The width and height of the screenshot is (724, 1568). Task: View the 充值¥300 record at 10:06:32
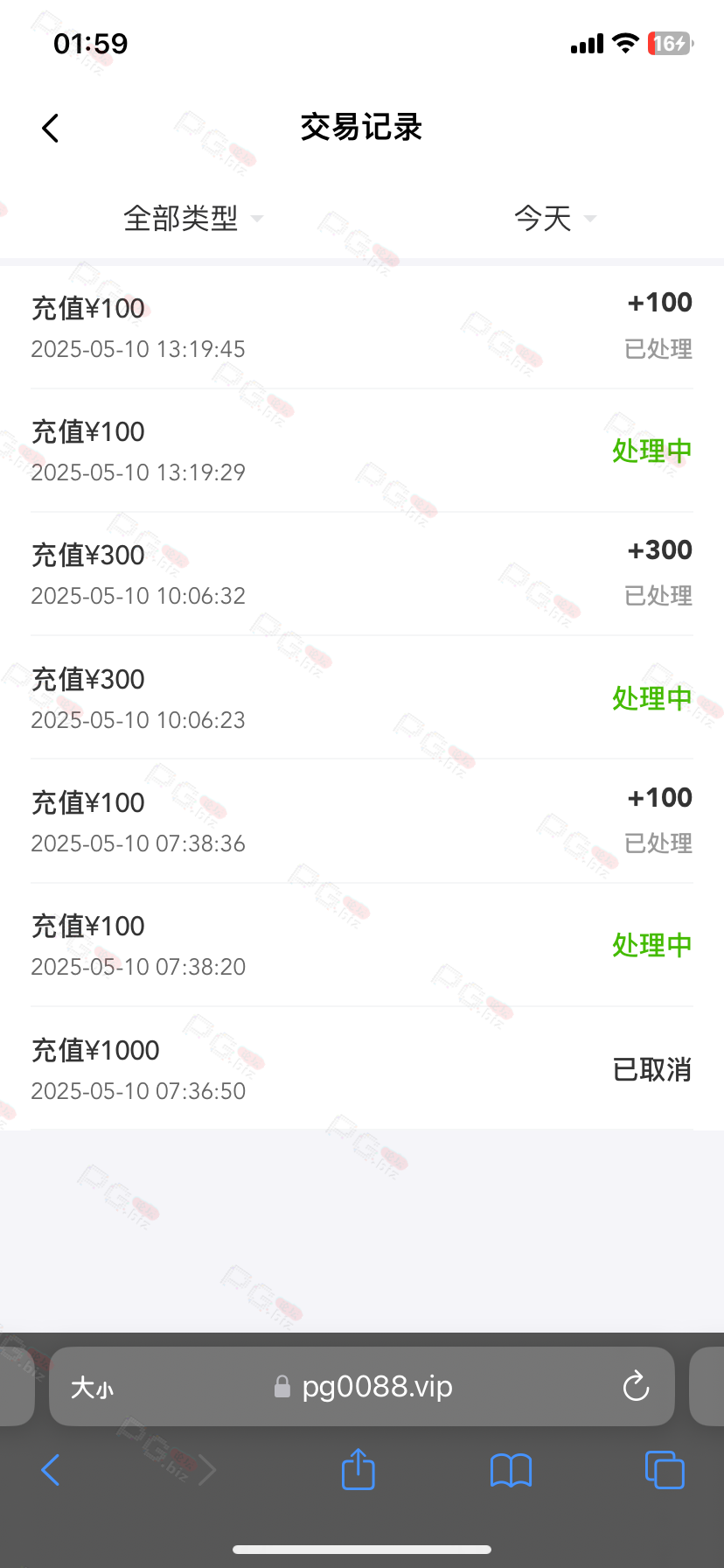(x=362, y=574)
